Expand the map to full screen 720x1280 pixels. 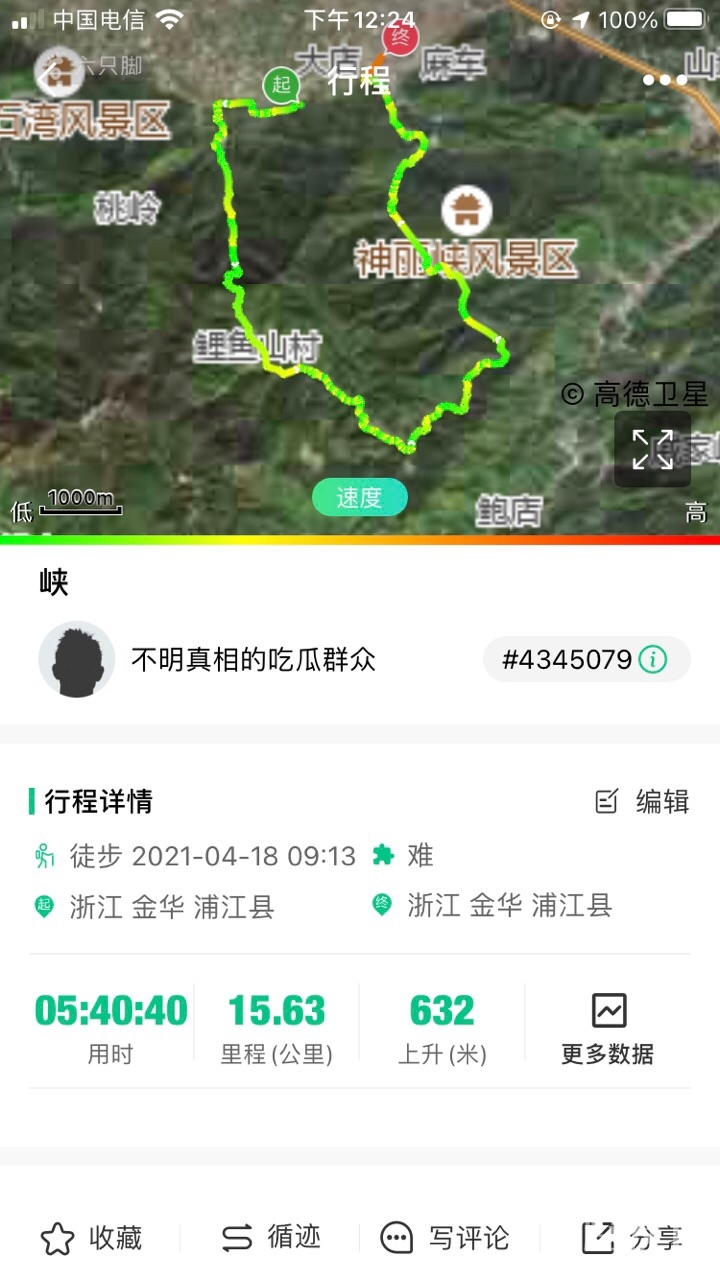(652, 449)
